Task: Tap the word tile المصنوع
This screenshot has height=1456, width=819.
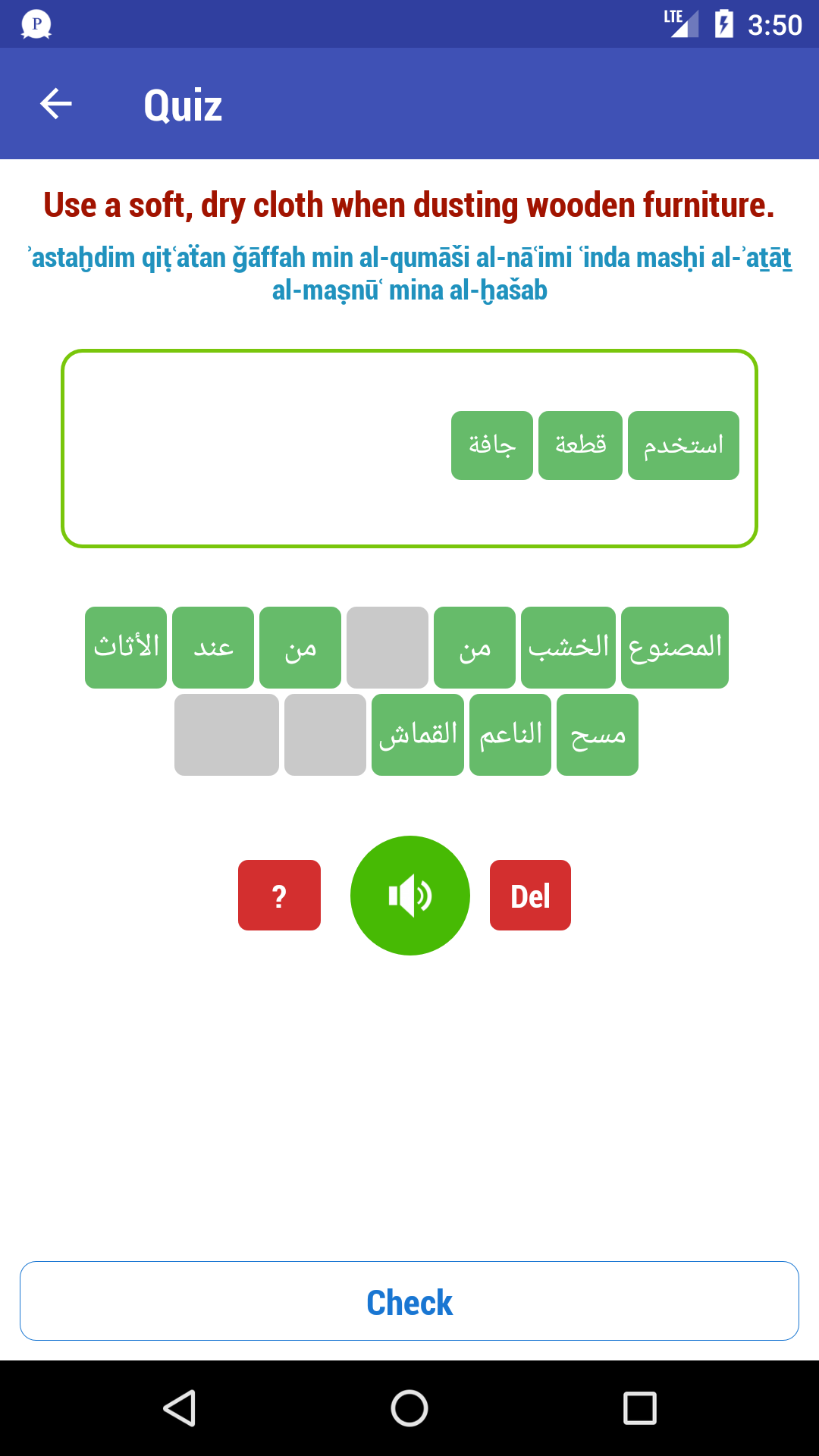Action: tap(674, 648)
